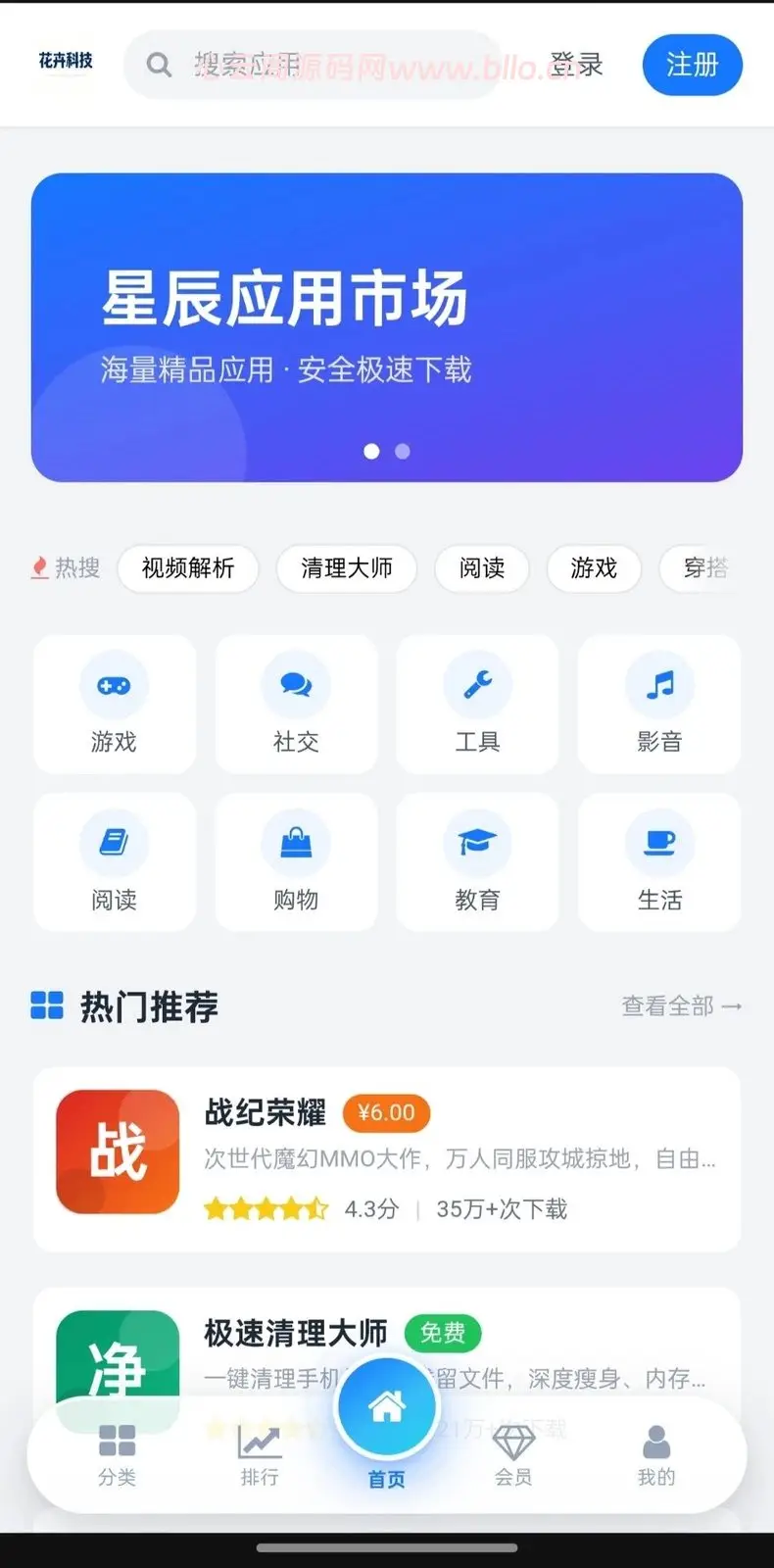Open the 工具 category tile
The width and height of the screenshot is (774, 1568).
477,705
